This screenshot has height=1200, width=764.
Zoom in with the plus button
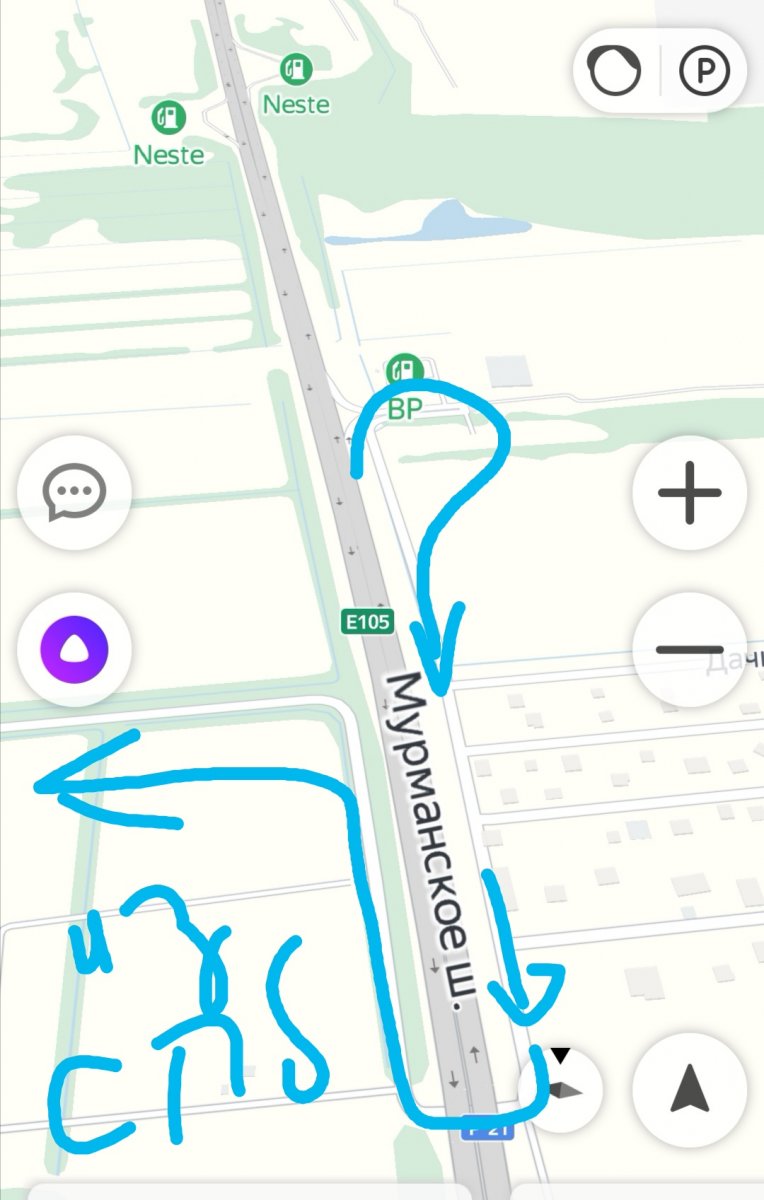(x=690, y=493)
